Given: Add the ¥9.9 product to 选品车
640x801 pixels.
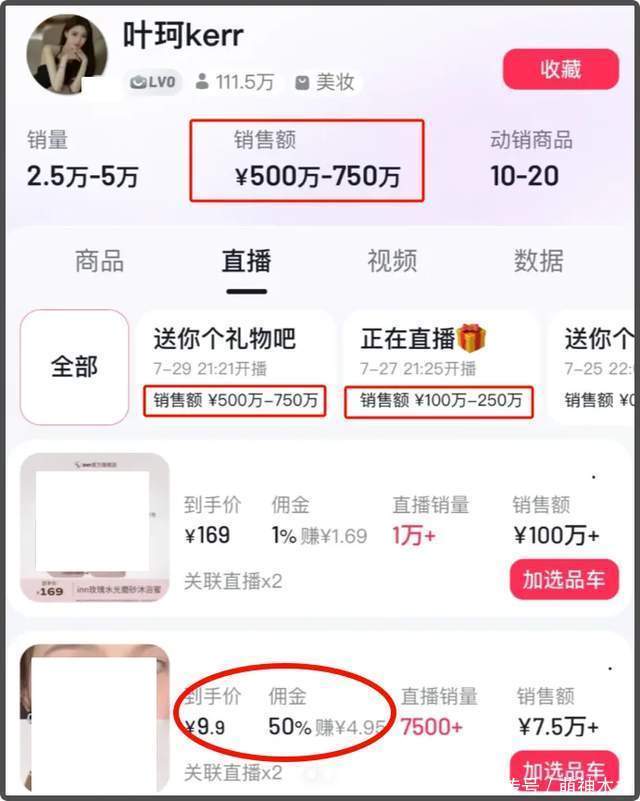Looking at the screenshot, I should point(564,771).
